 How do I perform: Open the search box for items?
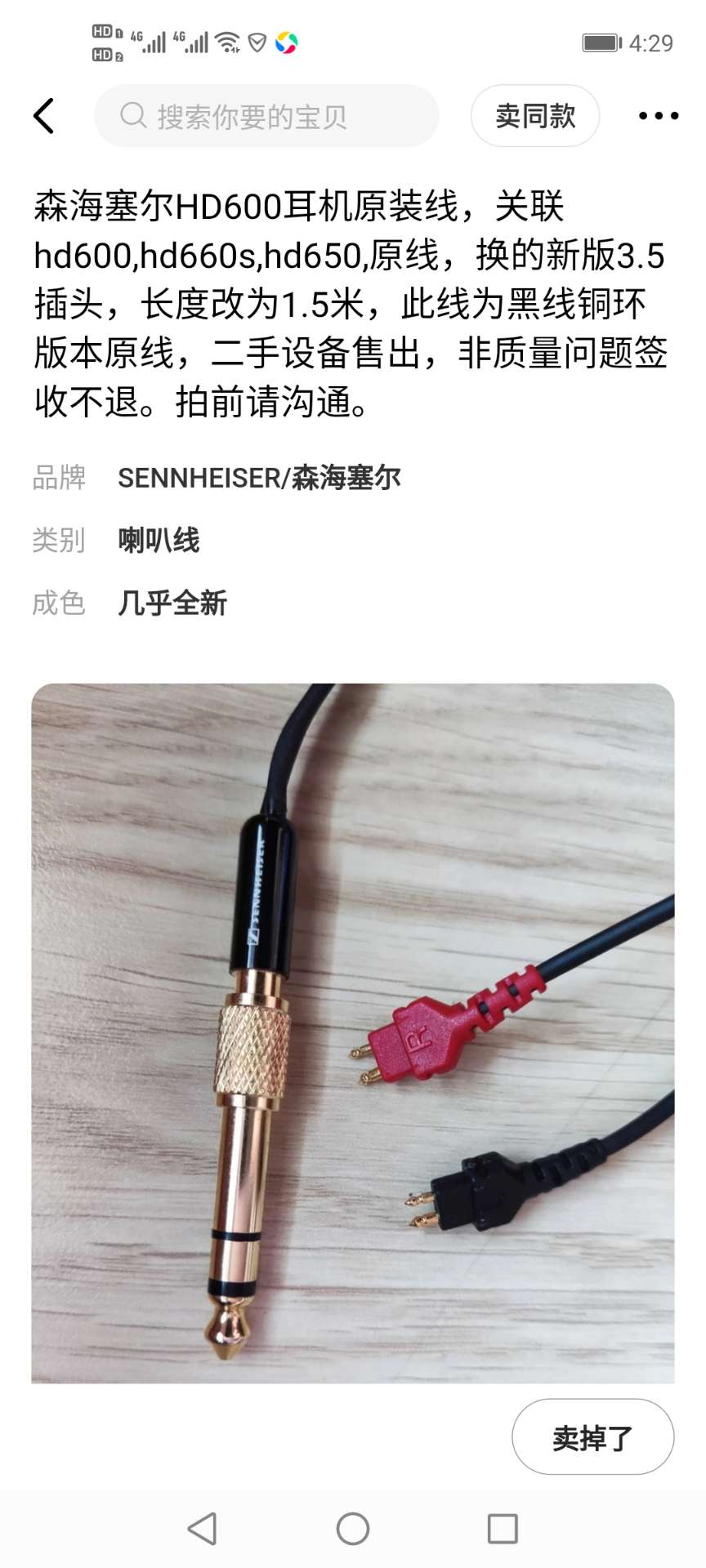point(266,116)
